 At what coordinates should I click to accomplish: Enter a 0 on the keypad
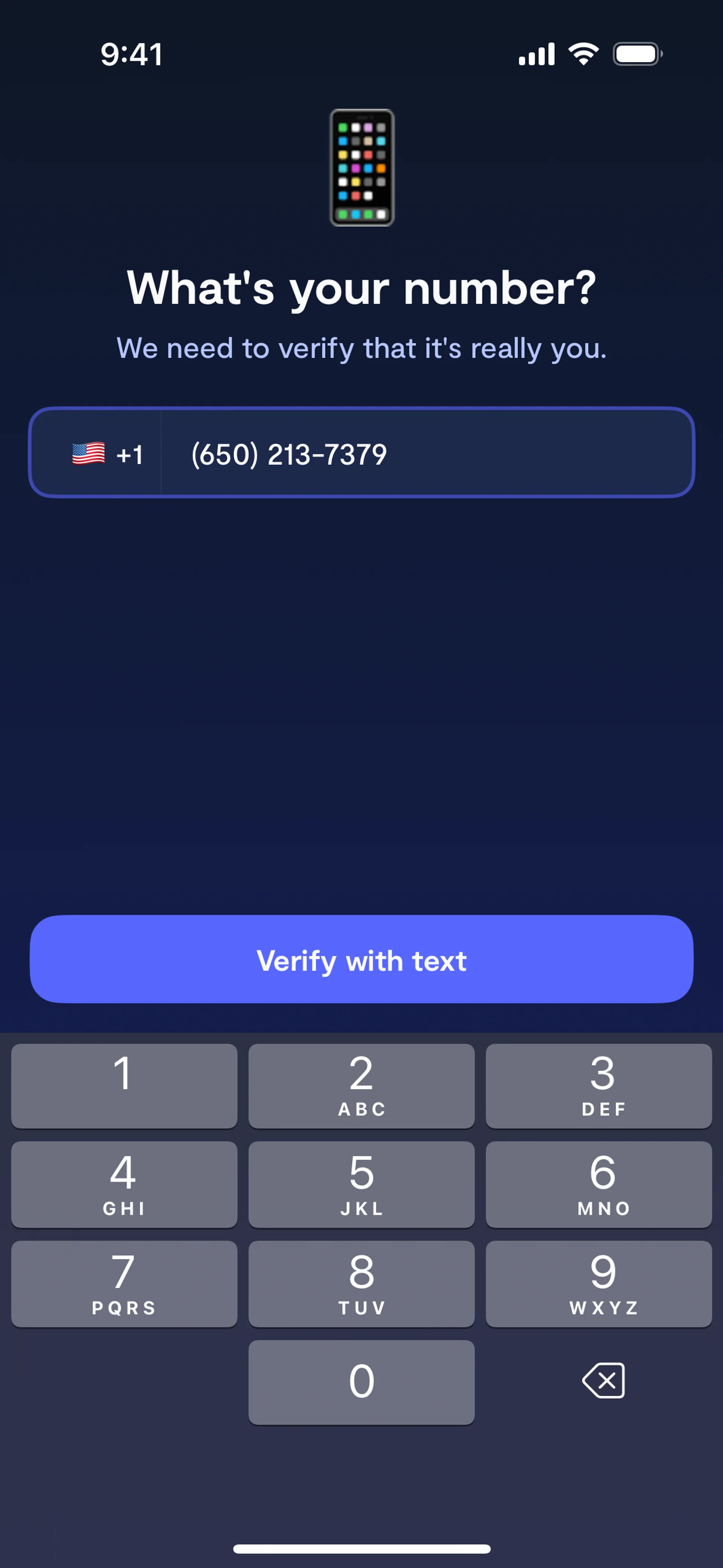pos(361,1382)
